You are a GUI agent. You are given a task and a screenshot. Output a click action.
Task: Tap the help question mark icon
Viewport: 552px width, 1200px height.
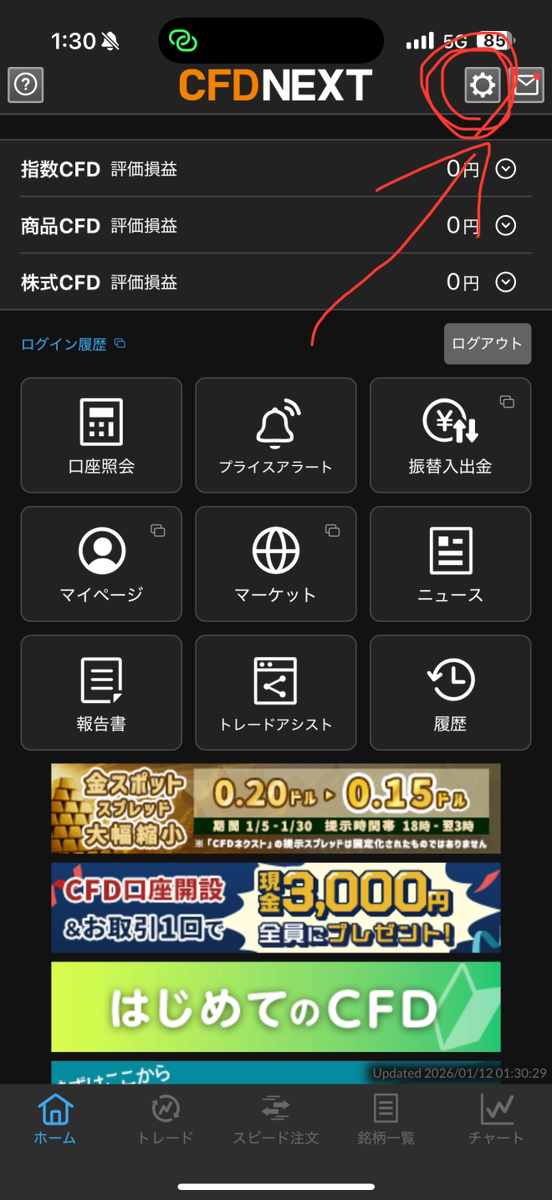pyautogui.click(x=26, y=86)
